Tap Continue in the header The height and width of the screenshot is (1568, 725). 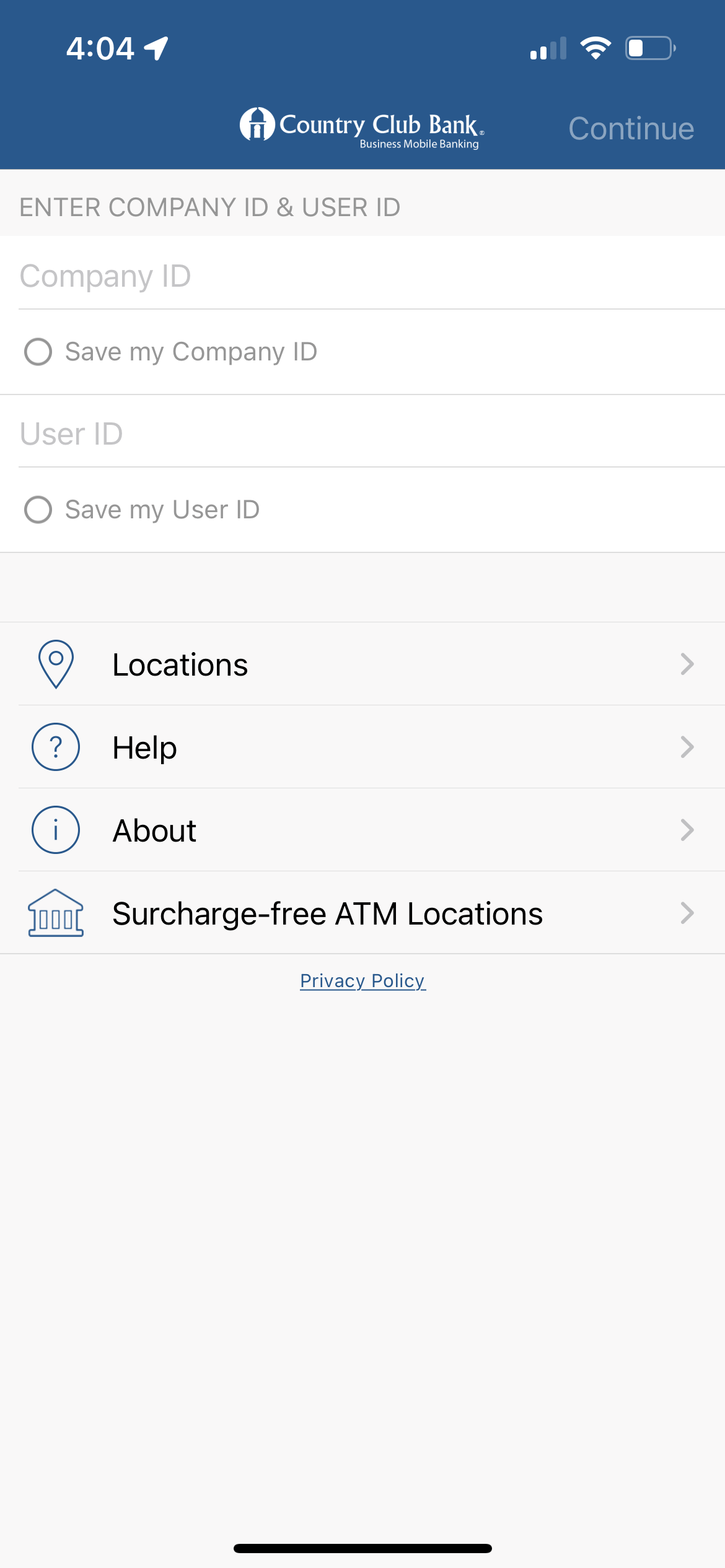pos(631,129)
